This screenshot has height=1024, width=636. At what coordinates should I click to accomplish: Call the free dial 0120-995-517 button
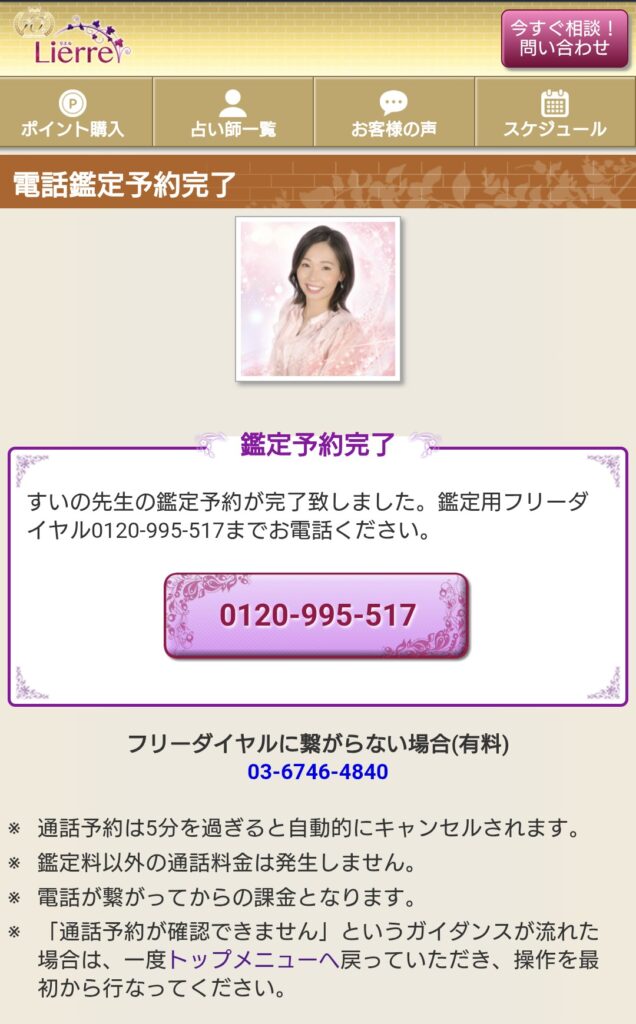[317, 615]
